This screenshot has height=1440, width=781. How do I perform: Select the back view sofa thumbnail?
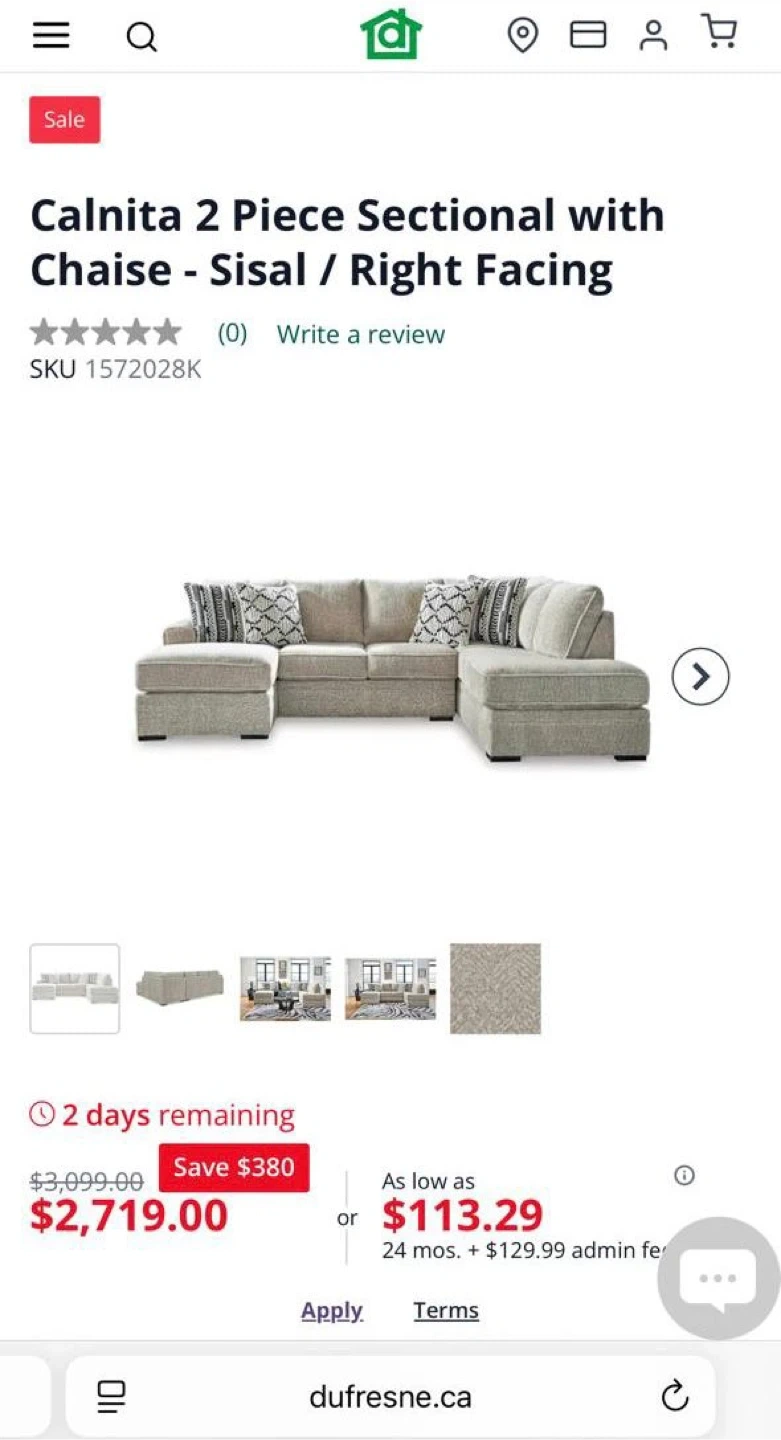click(180, 988)
